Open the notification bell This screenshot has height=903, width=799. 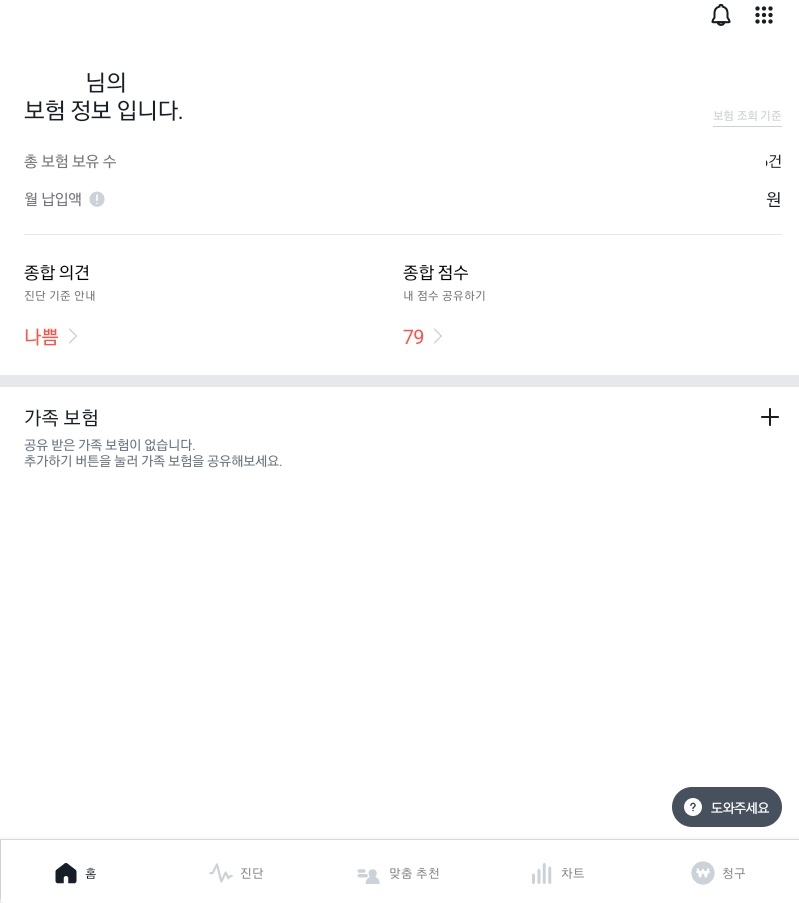721,15
